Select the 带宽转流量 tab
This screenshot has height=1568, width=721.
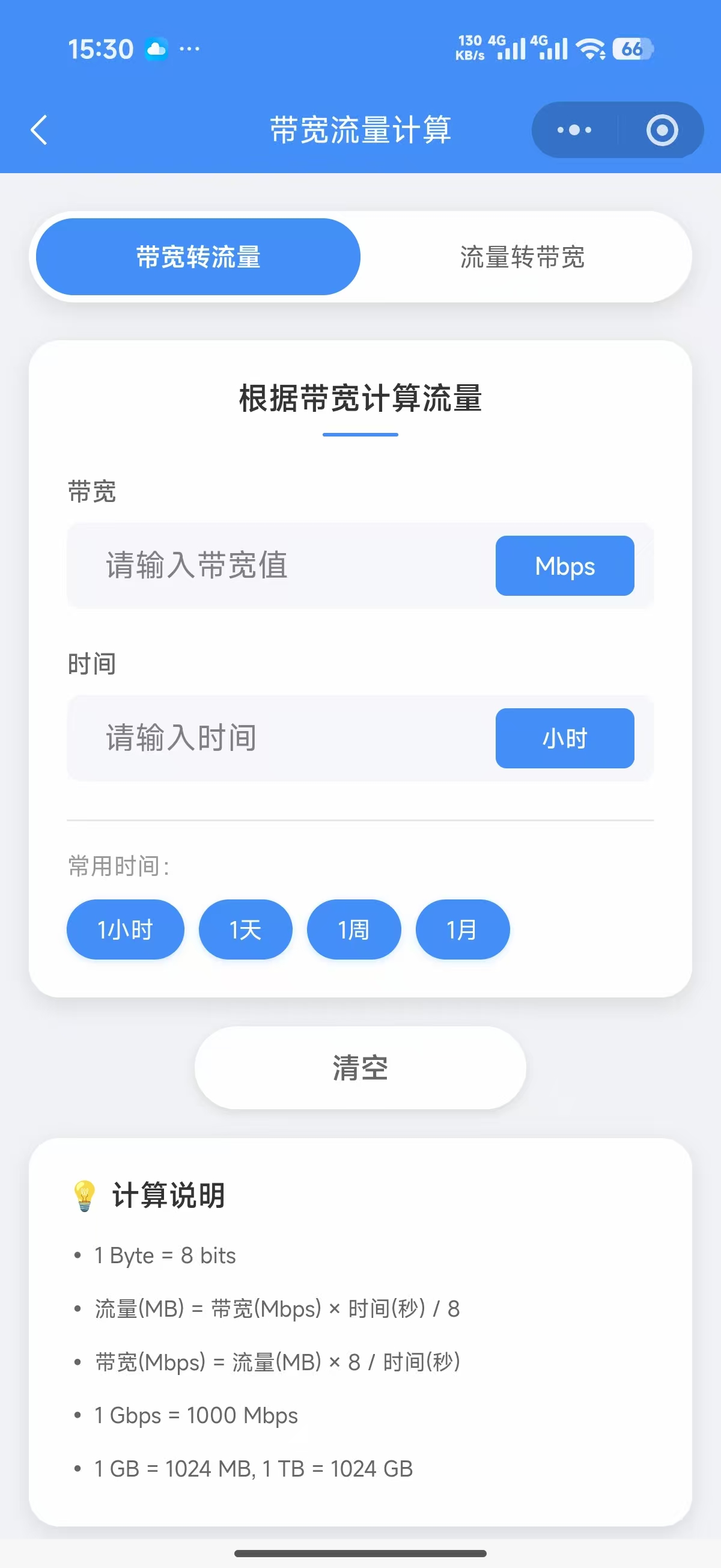pos(198,257)
